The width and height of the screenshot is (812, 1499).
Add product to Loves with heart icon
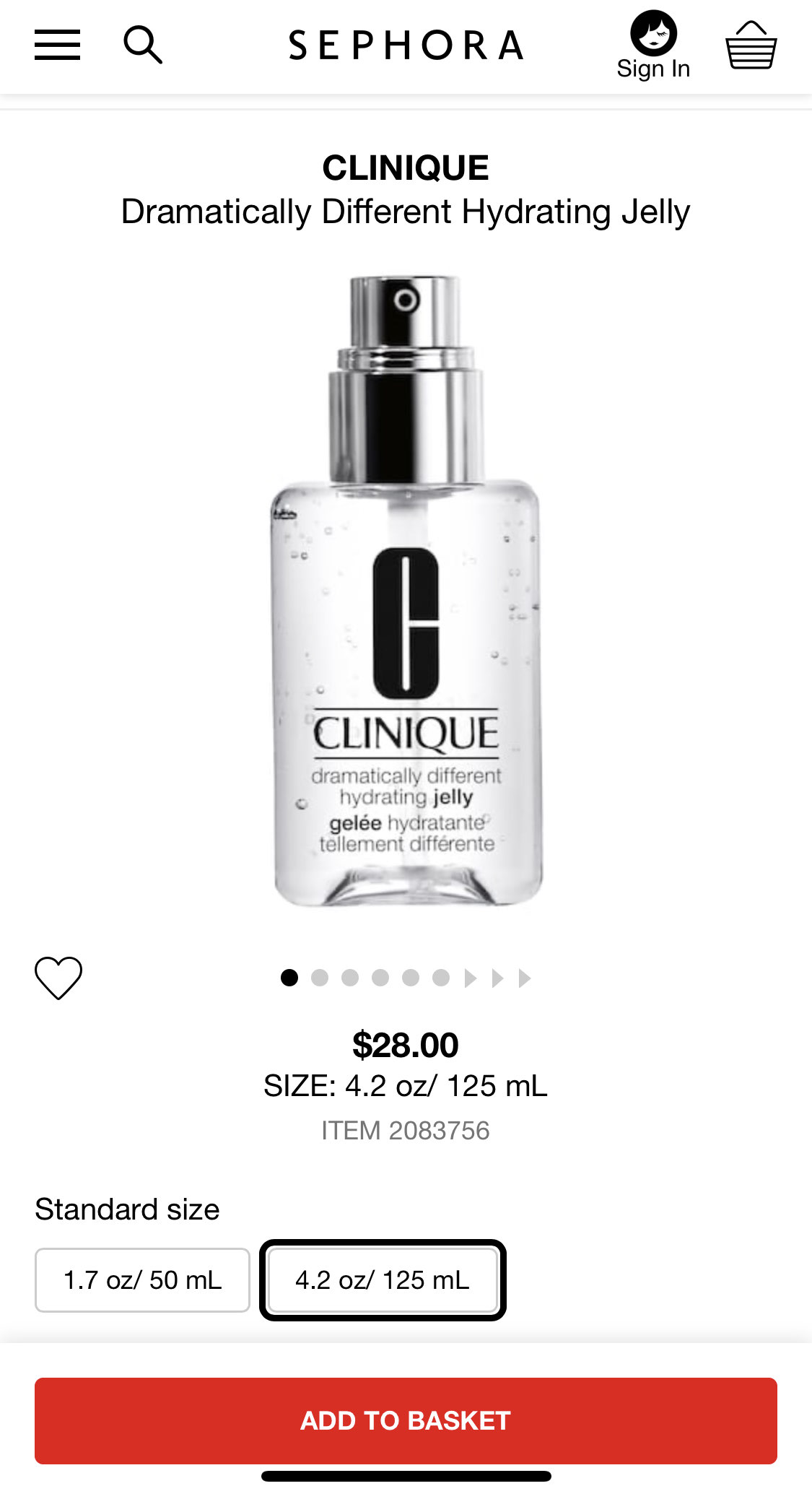58,978
